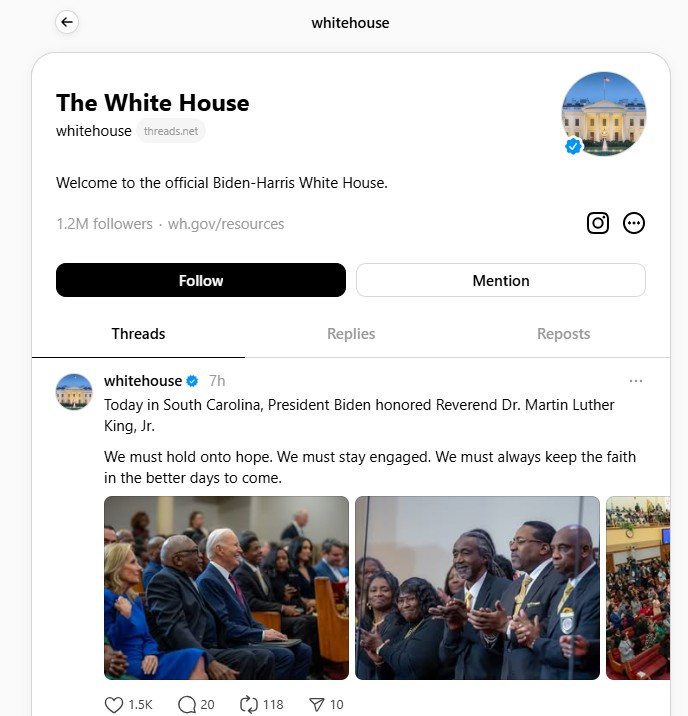Open photo of Biden seated in church

click(226, 588)
